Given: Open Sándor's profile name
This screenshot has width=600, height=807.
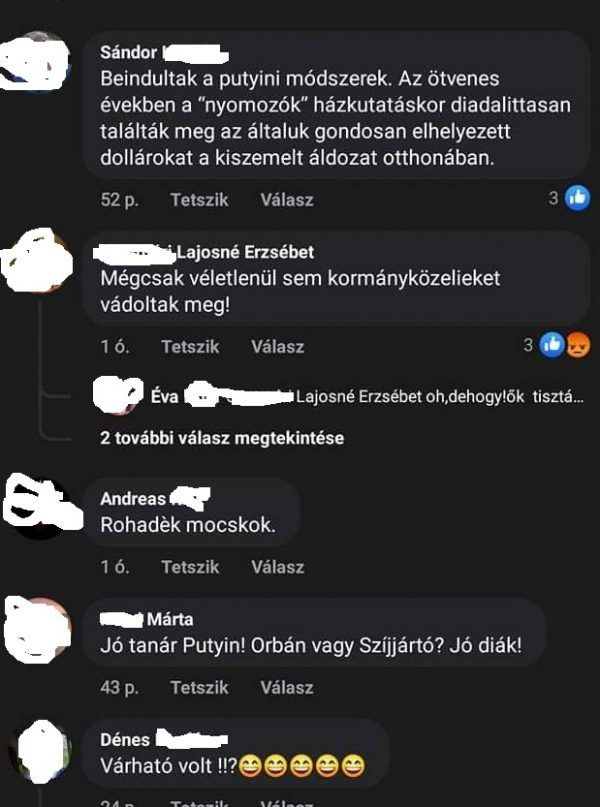Looking at the screenshot, I should pos(130,52).
